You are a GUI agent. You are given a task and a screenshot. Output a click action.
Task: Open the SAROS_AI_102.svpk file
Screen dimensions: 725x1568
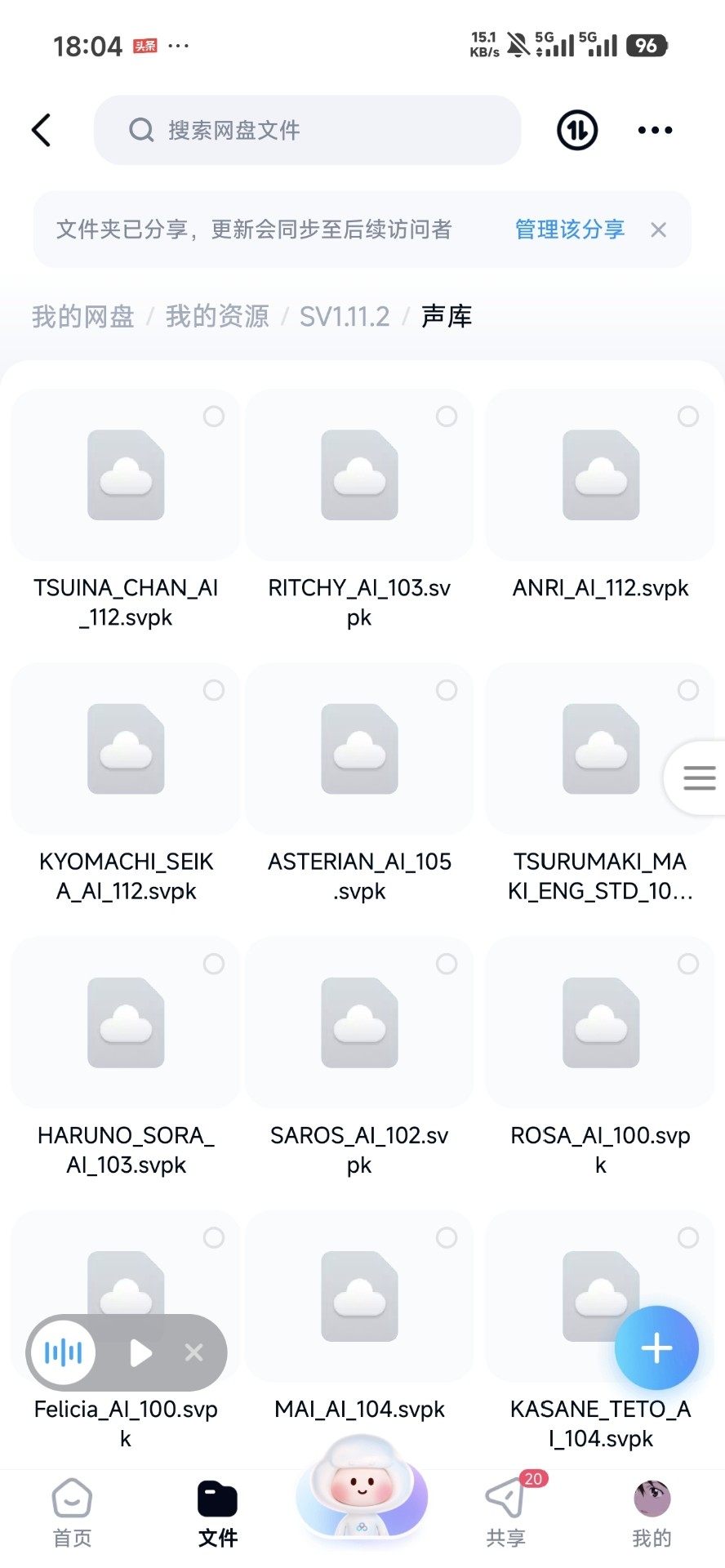[359, 1022]
